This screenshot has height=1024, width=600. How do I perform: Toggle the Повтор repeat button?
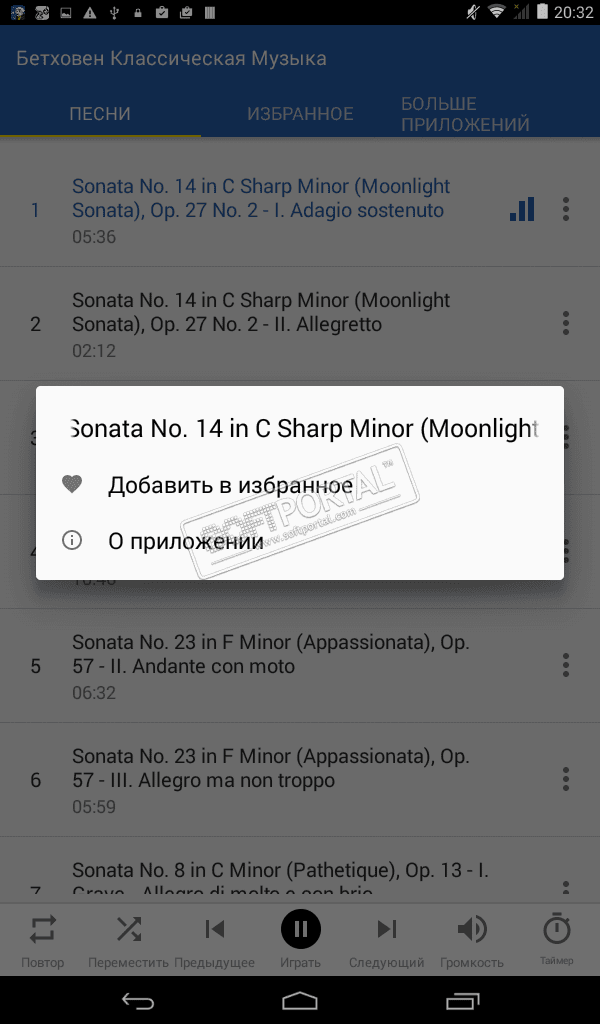43,939
